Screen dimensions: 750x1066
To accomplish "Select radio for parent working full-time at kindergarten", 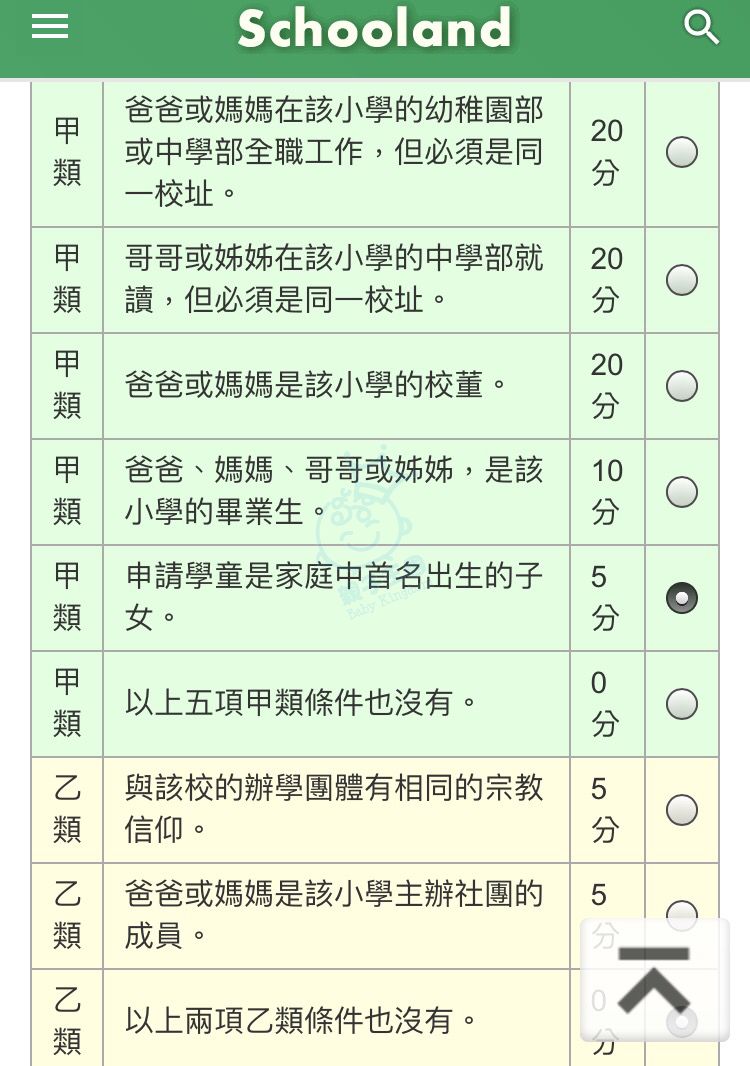I will pyautogui.click(x=682, y=152).
